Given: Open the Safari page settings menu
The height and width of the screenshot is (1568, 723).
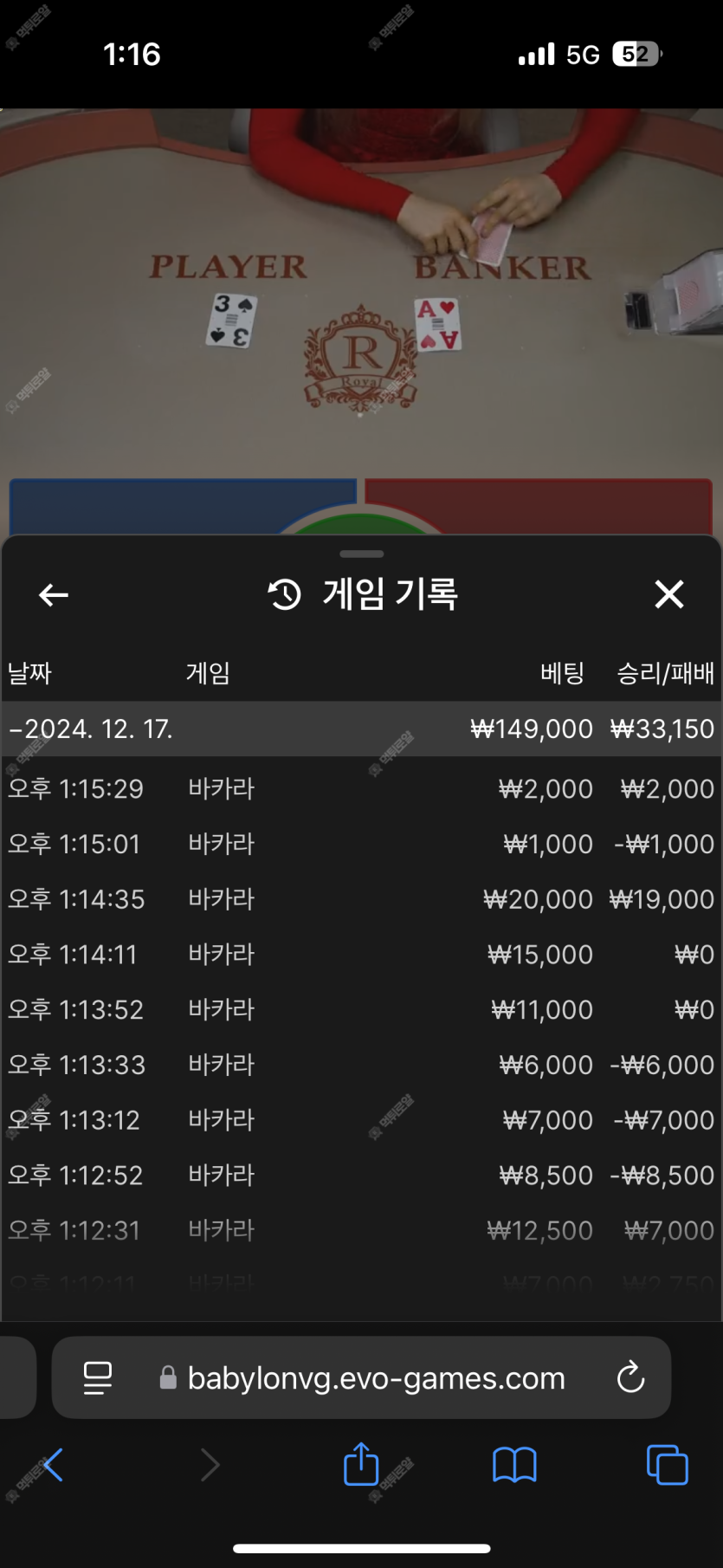Looking at the screenshot, I should pyautogui.click(x=98, y=1377).
